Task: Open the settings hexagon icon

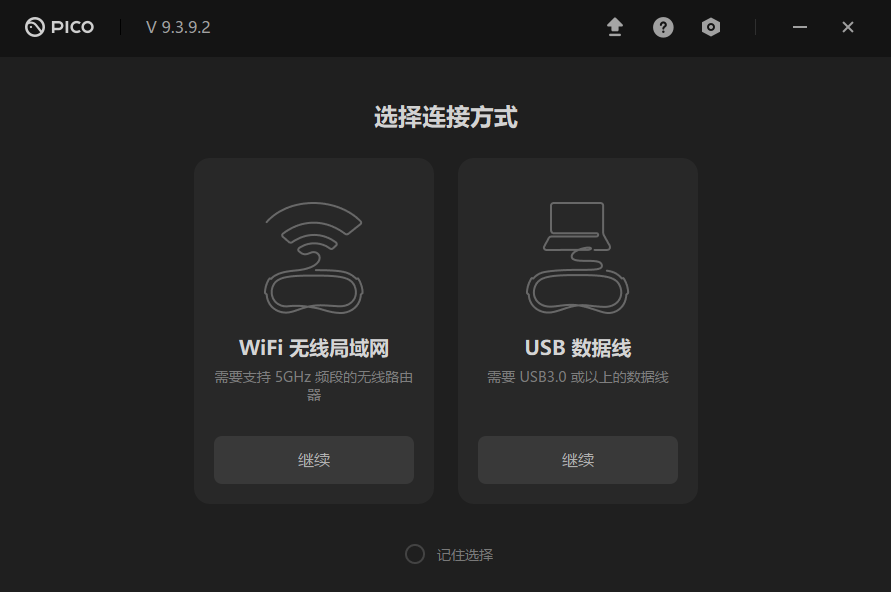Action: [x=711, y=27]
